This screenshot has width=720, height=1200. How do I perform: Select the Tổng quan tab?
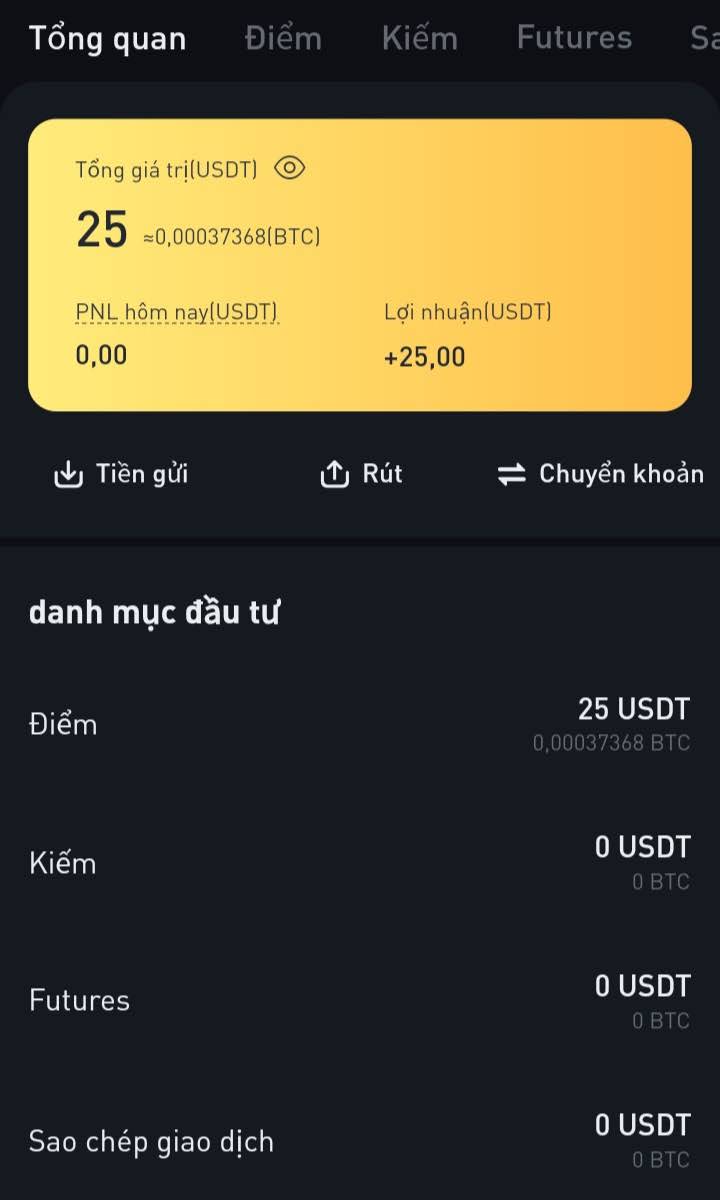107,38
